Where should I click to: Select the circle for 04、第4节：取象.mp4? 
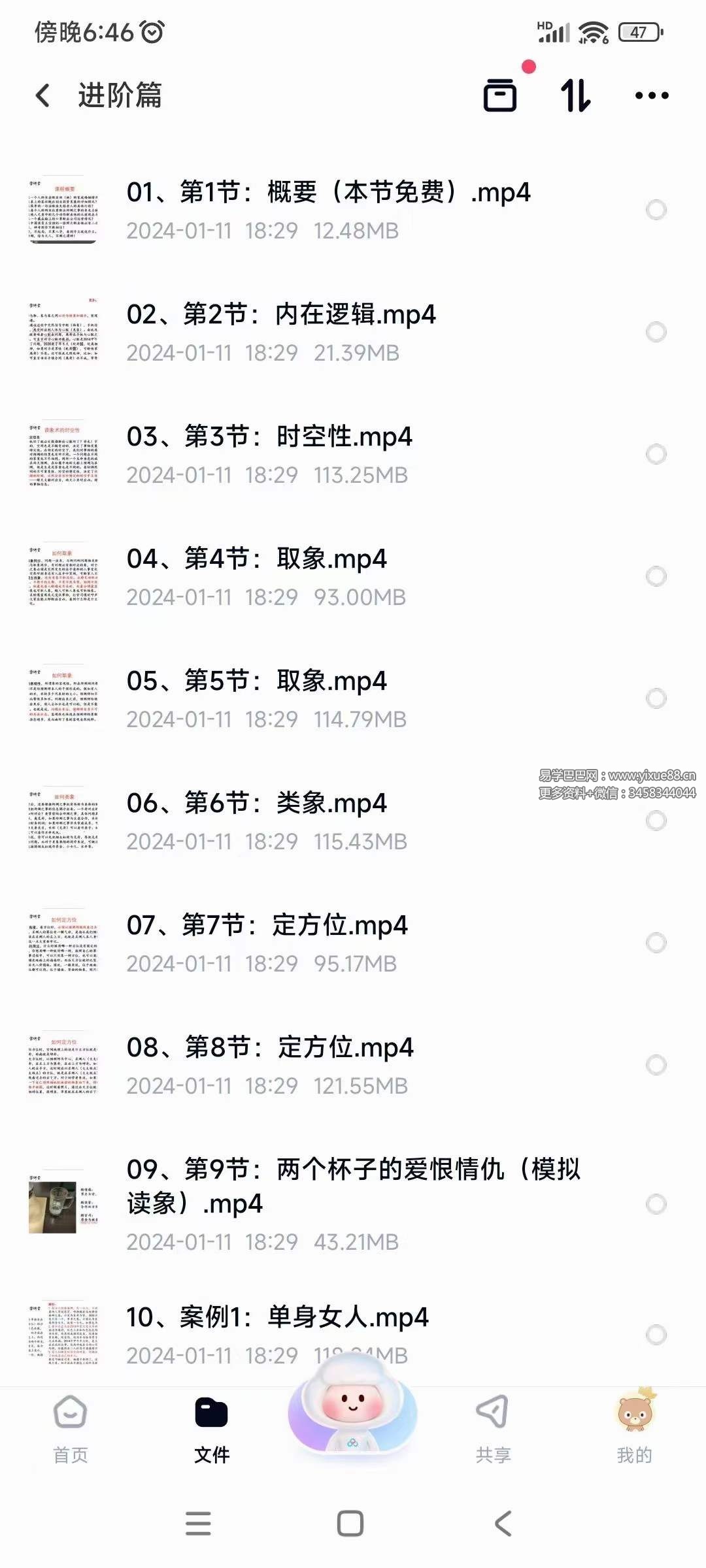656,576
